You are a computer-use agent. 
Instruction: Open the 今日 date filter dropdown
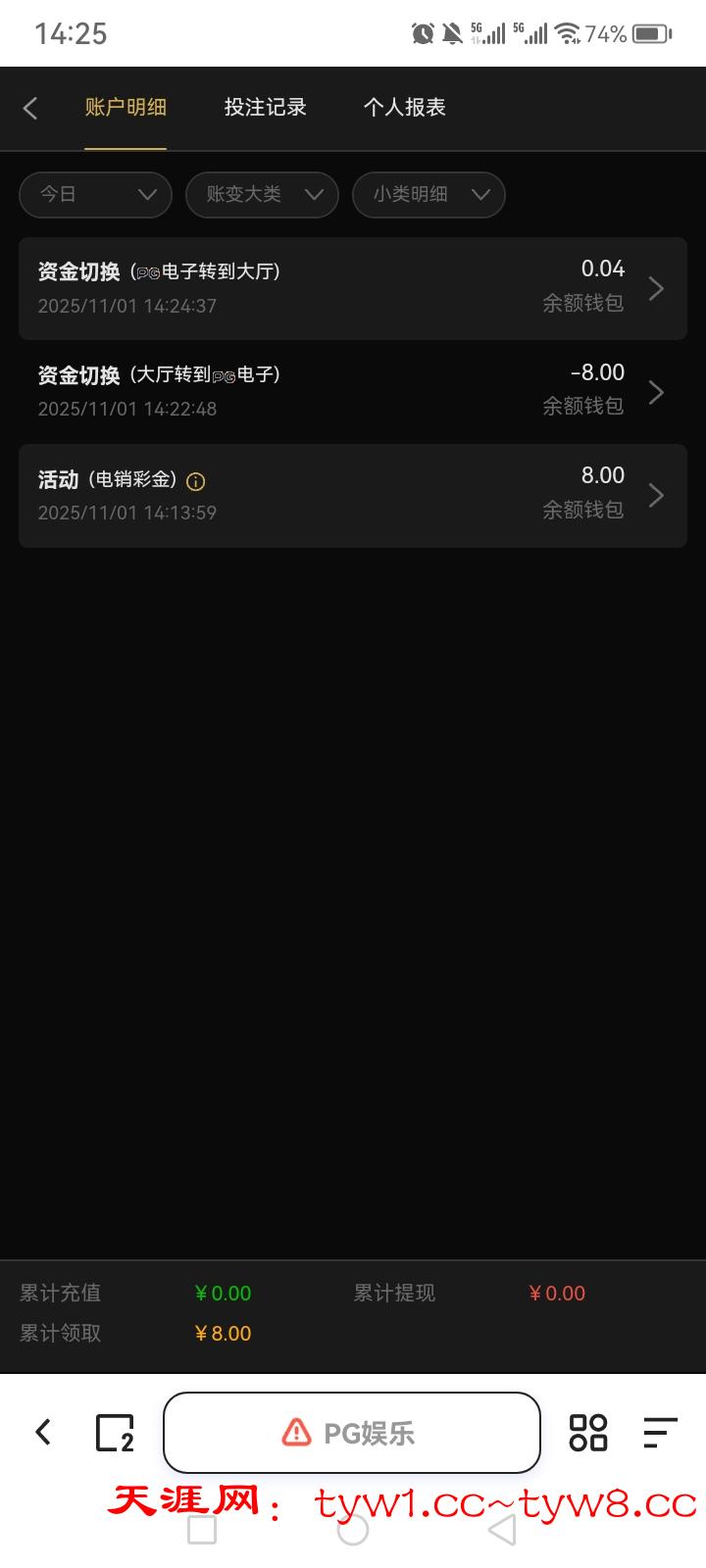coord(95,194)
